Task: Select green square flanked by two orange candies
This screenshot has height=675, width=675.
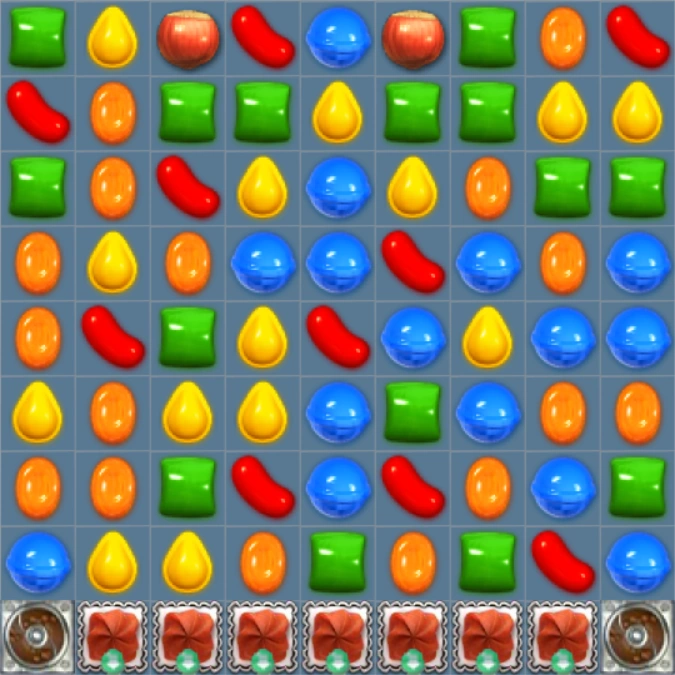Action: click(x=337, y=562)
